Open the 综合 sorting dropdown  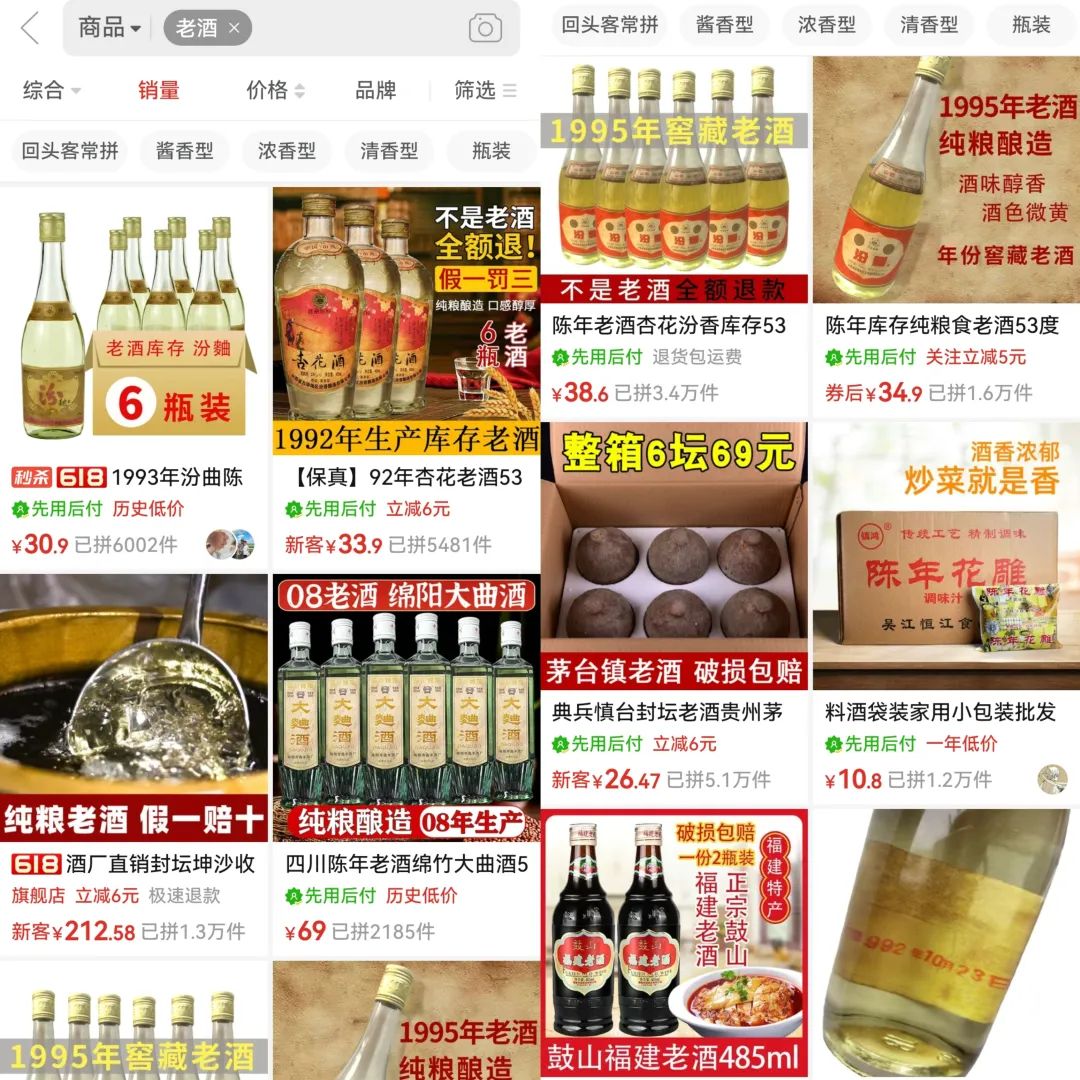[51, 90]
